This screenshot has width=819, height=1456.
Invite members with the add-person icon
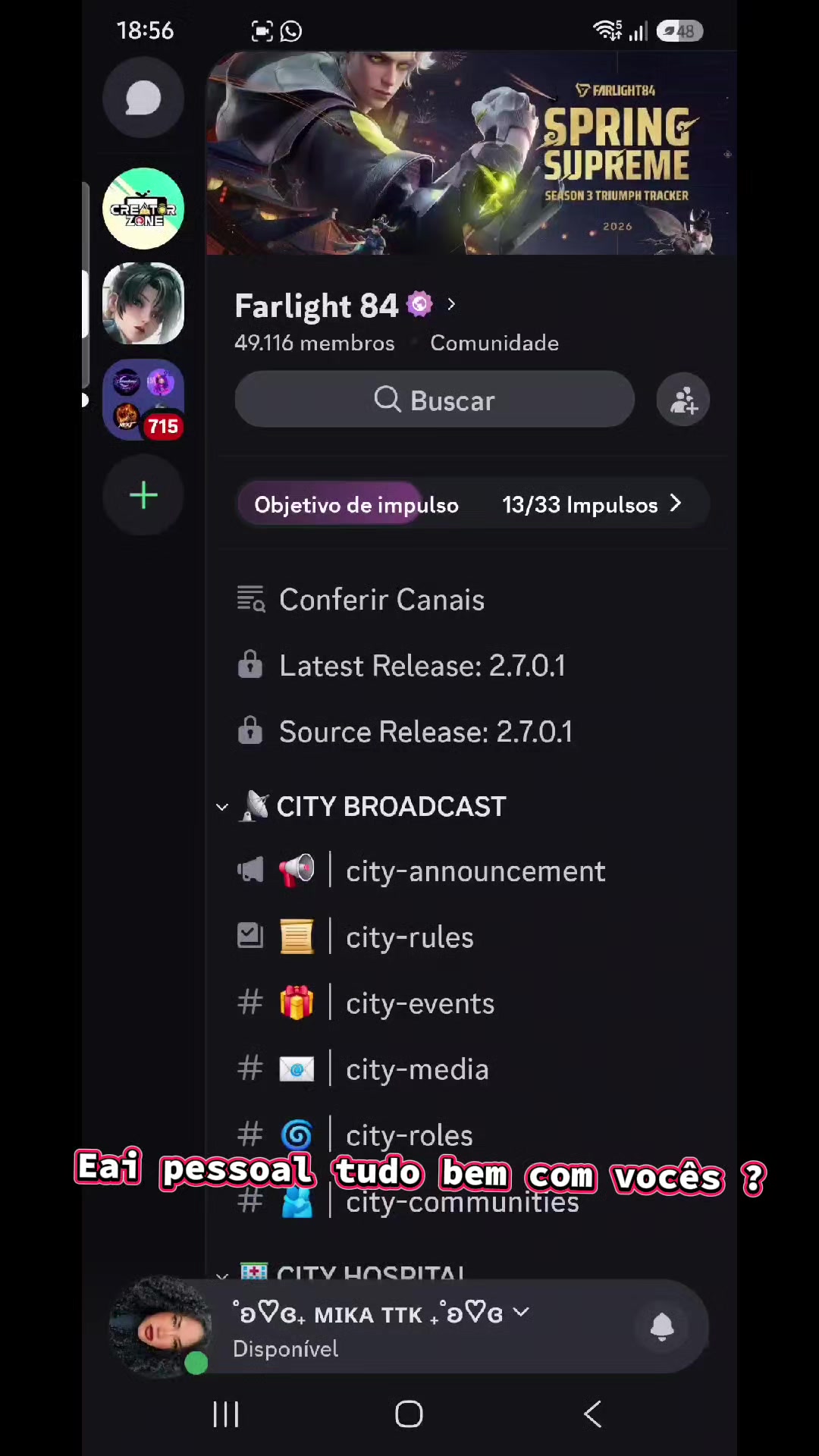(683, 400)
